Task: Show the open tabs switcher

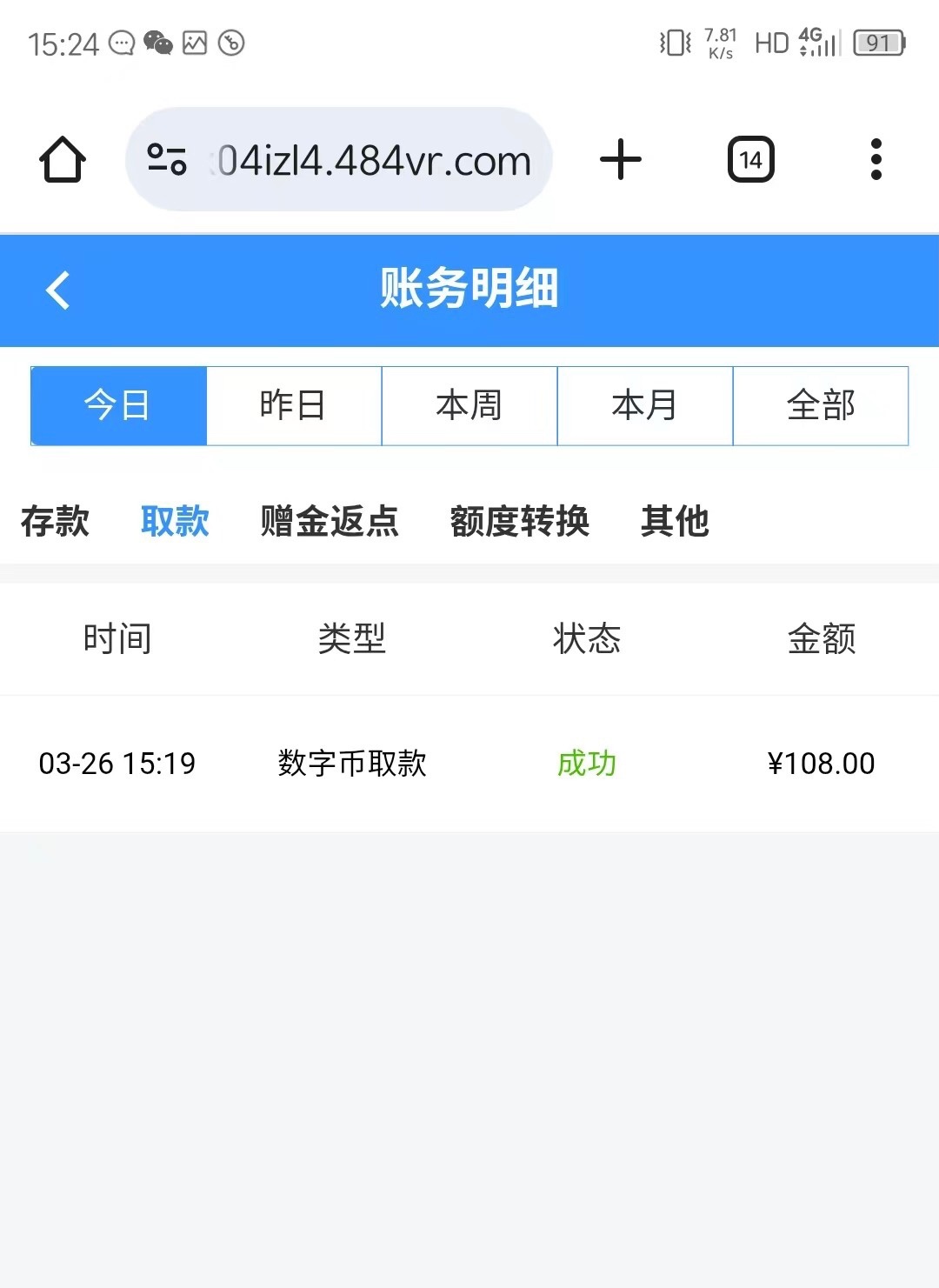Action: (x=750, y=160)
